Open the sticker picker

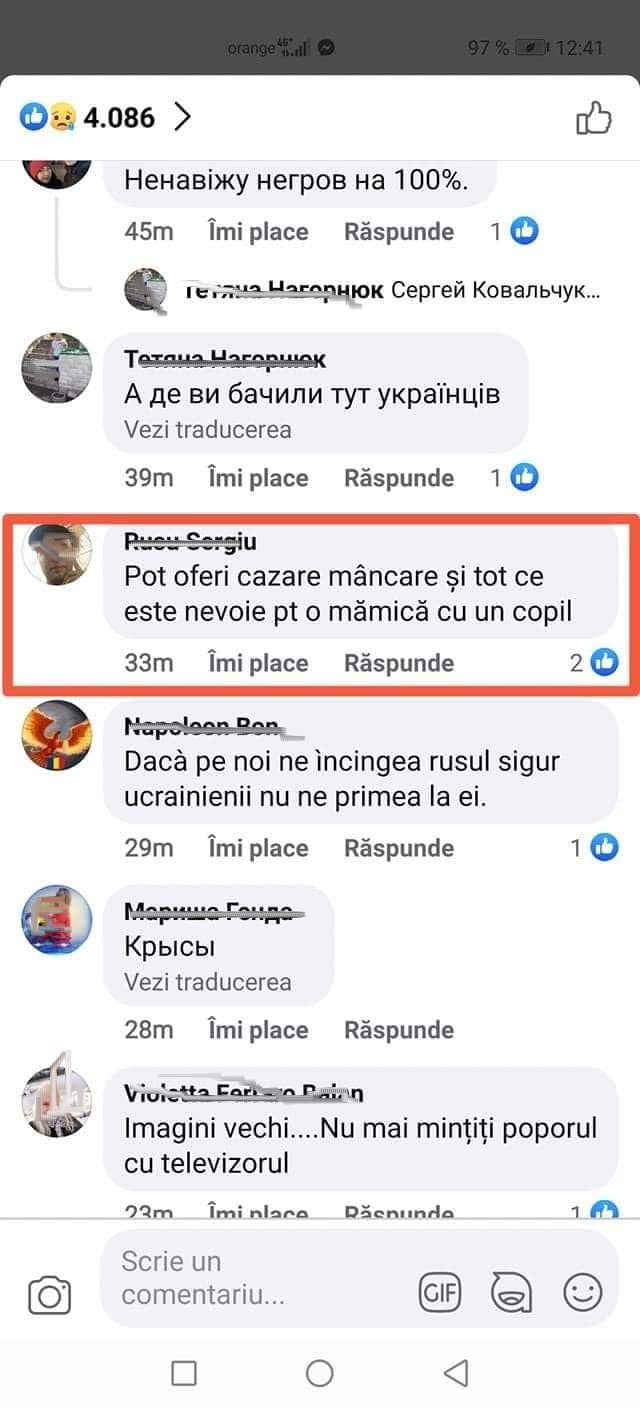tap(511, 1293)
